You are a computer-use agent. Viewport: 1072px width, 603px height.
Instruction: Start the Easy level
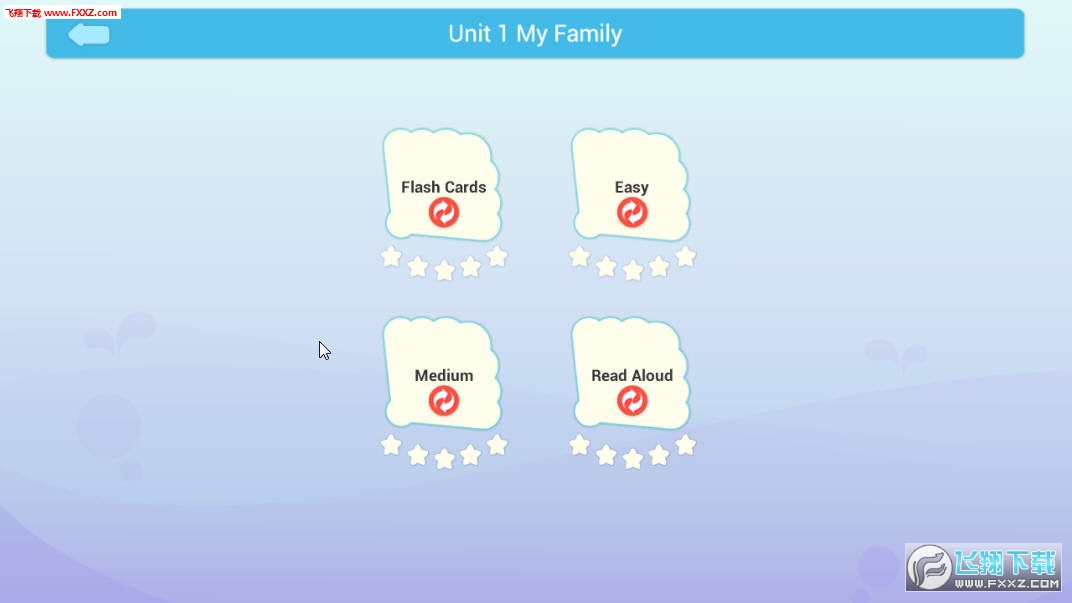click(x=631, y=188)
